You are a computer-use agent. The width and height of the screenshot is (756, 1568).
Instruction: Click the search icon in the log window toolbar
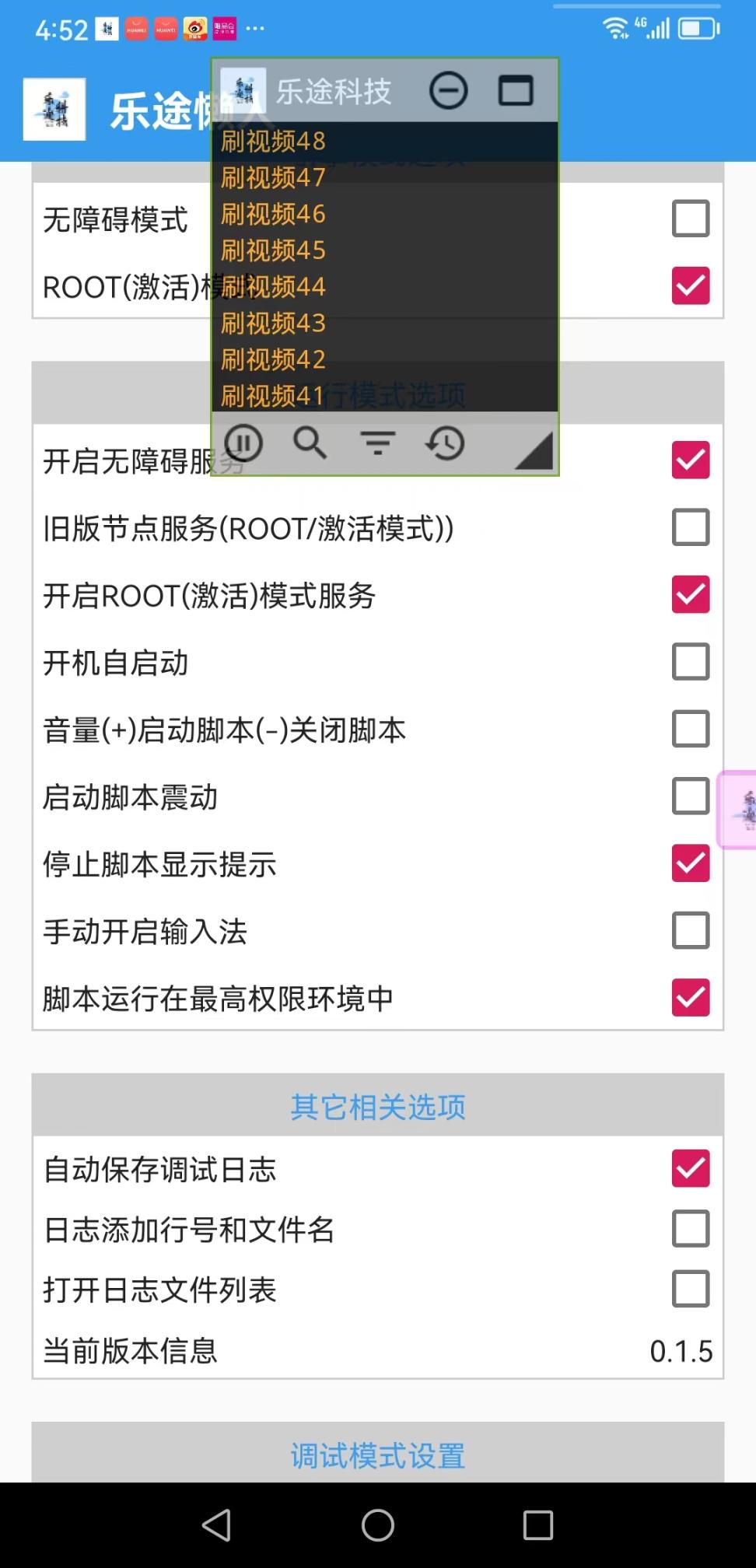[311, 443]
